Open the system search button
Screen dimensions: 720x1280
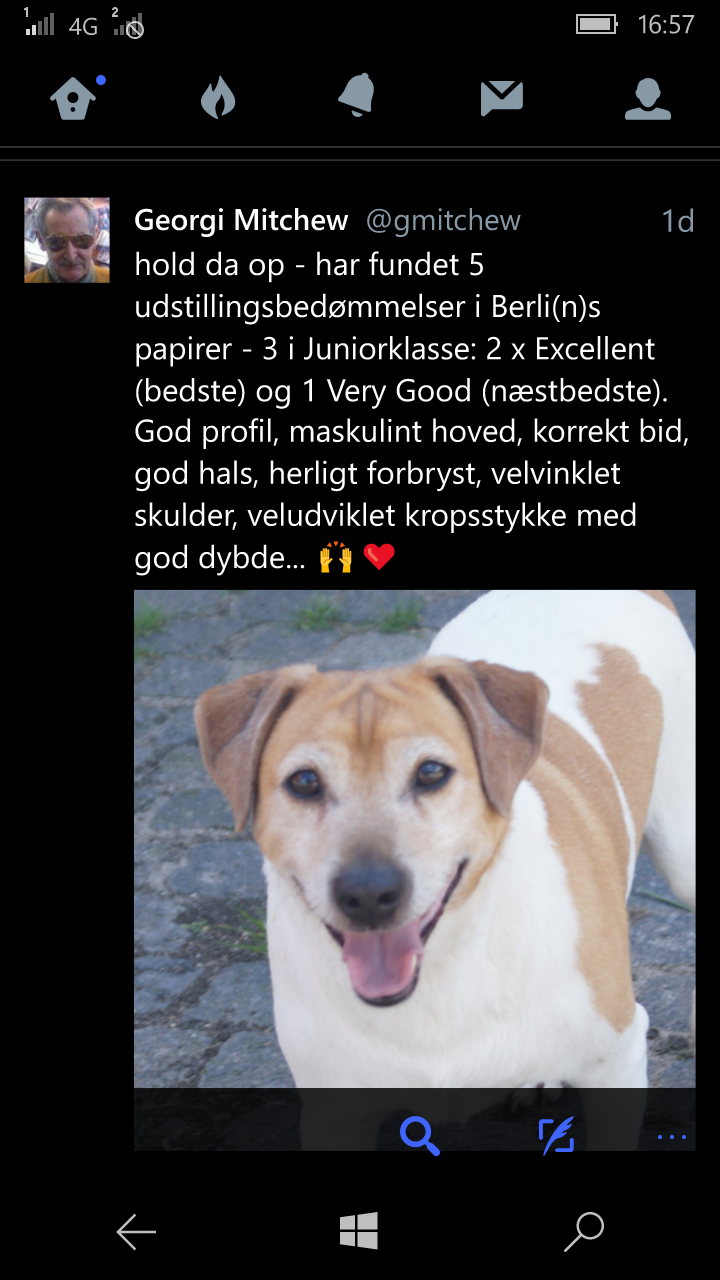[584, 1232]
